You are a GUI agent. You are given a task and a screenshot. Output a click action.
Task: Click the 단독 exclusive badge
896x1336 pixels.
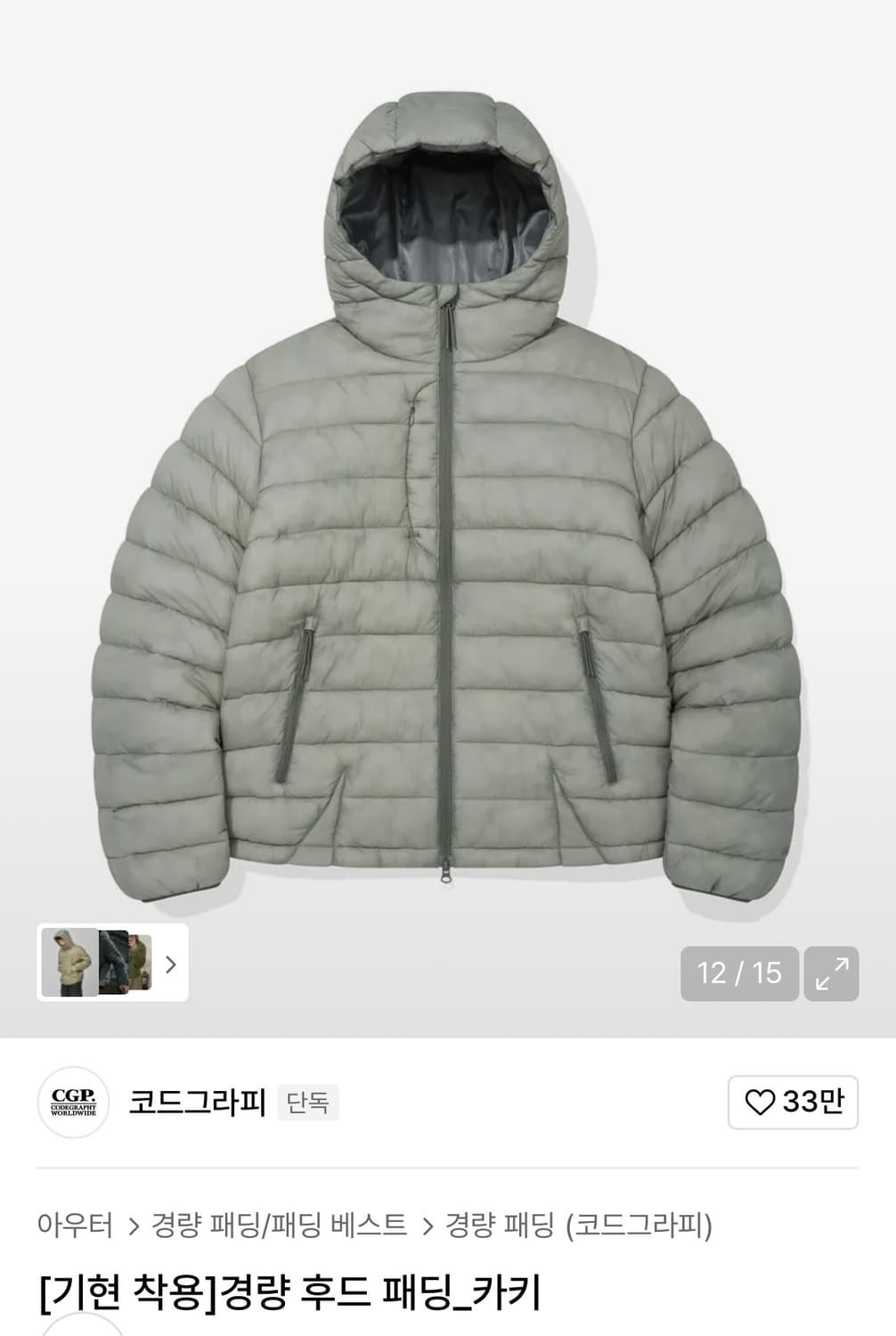point(310,1103)
